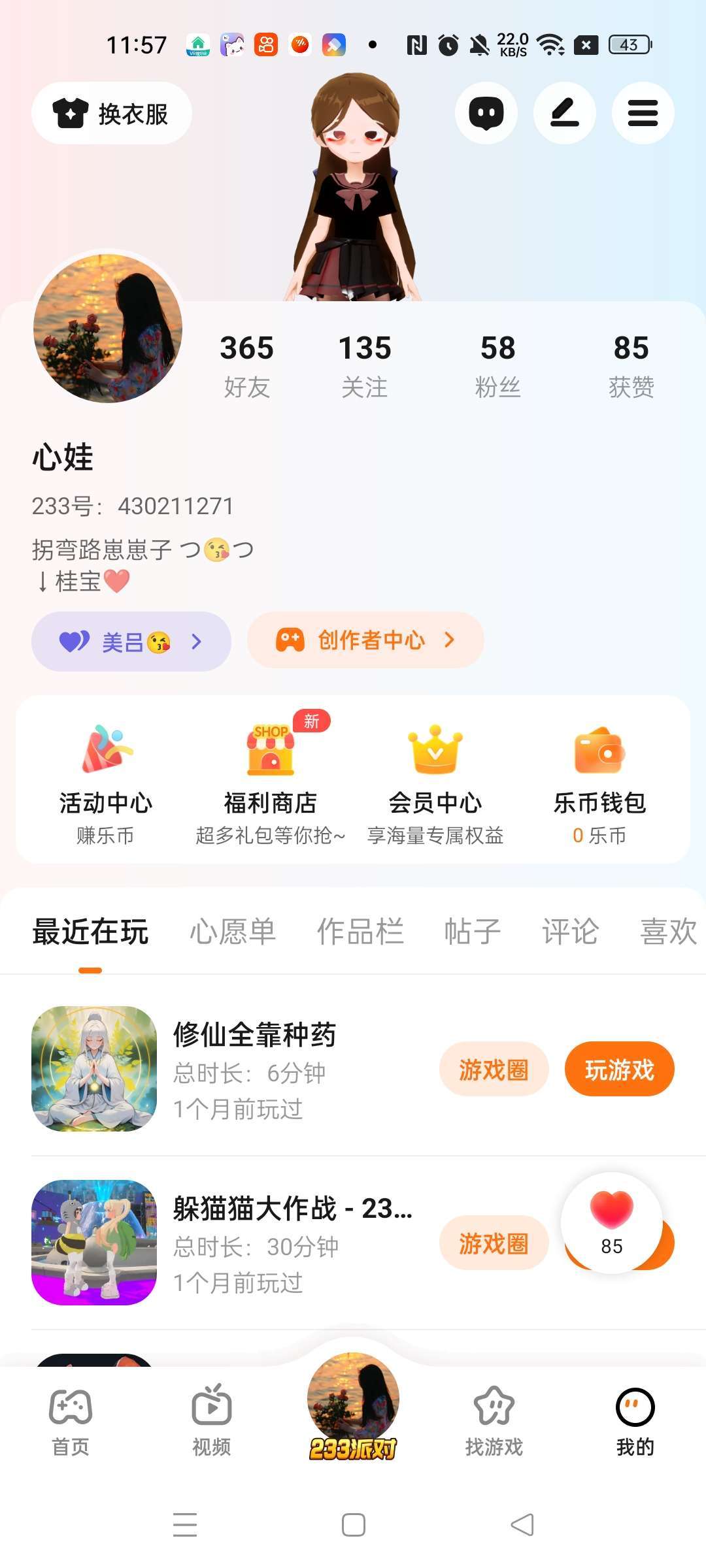Open 游戏圈 for 修仙全靠种药
The width and height of the screenshot is (706, 1568).
point(494,1070)
